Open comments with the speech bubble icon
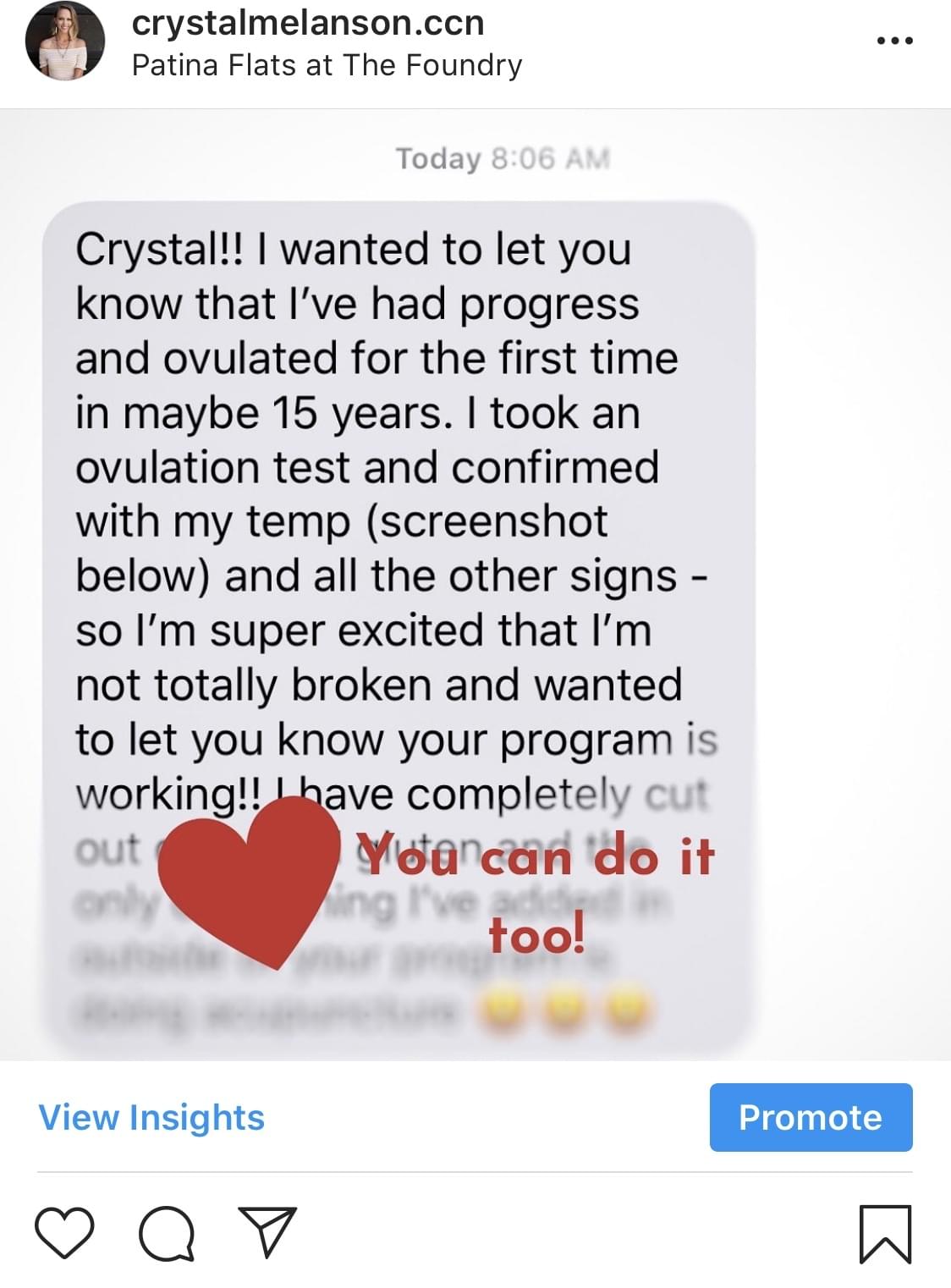The height and width of the screenshot is (1288, 951). (167, 1235)
